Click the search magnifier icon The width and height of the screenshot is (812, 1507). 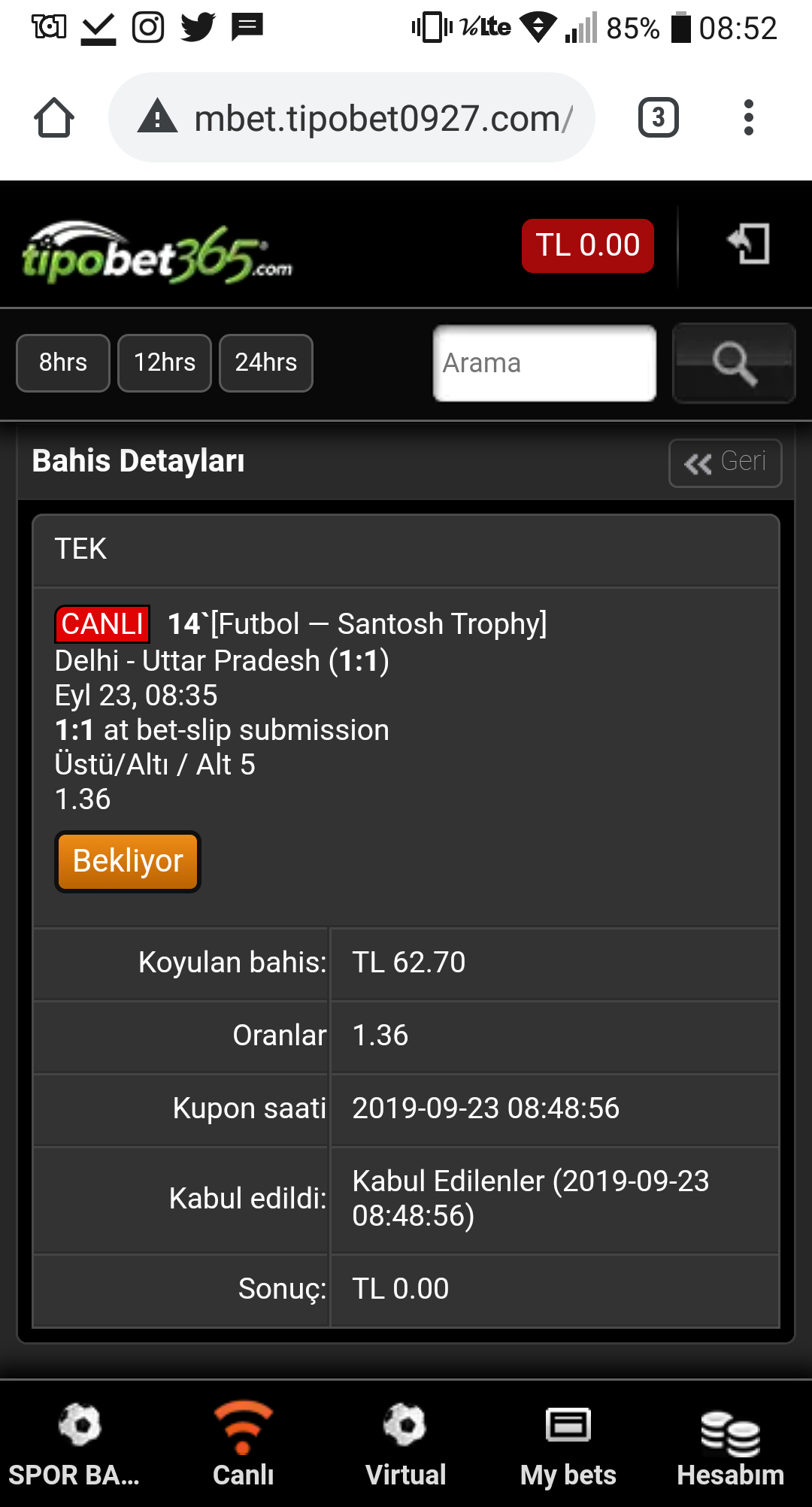tap(732, 363)
